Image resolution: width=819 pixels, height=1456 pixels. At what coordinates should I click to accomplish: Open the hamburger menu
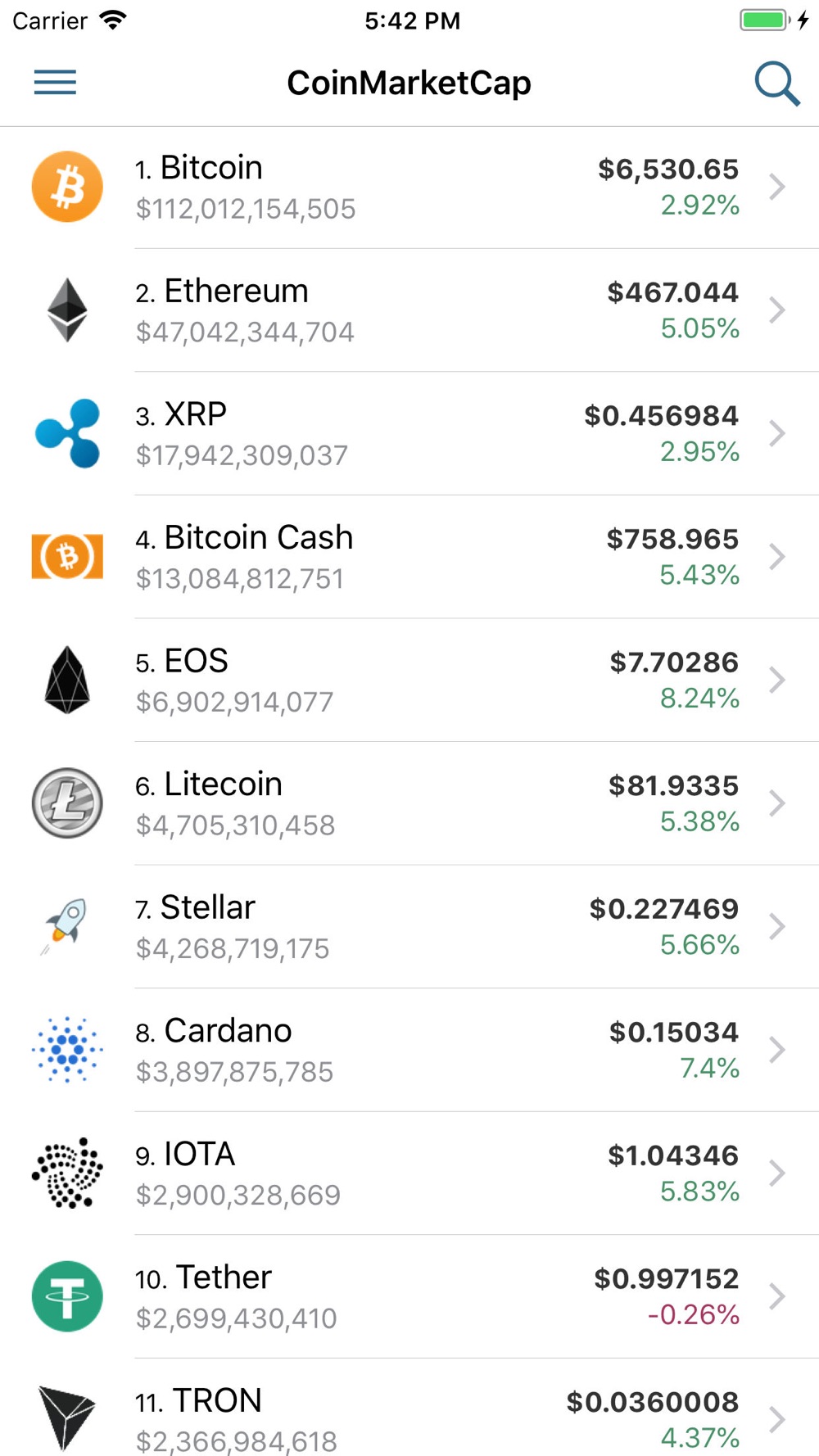[x=55, y=83]
